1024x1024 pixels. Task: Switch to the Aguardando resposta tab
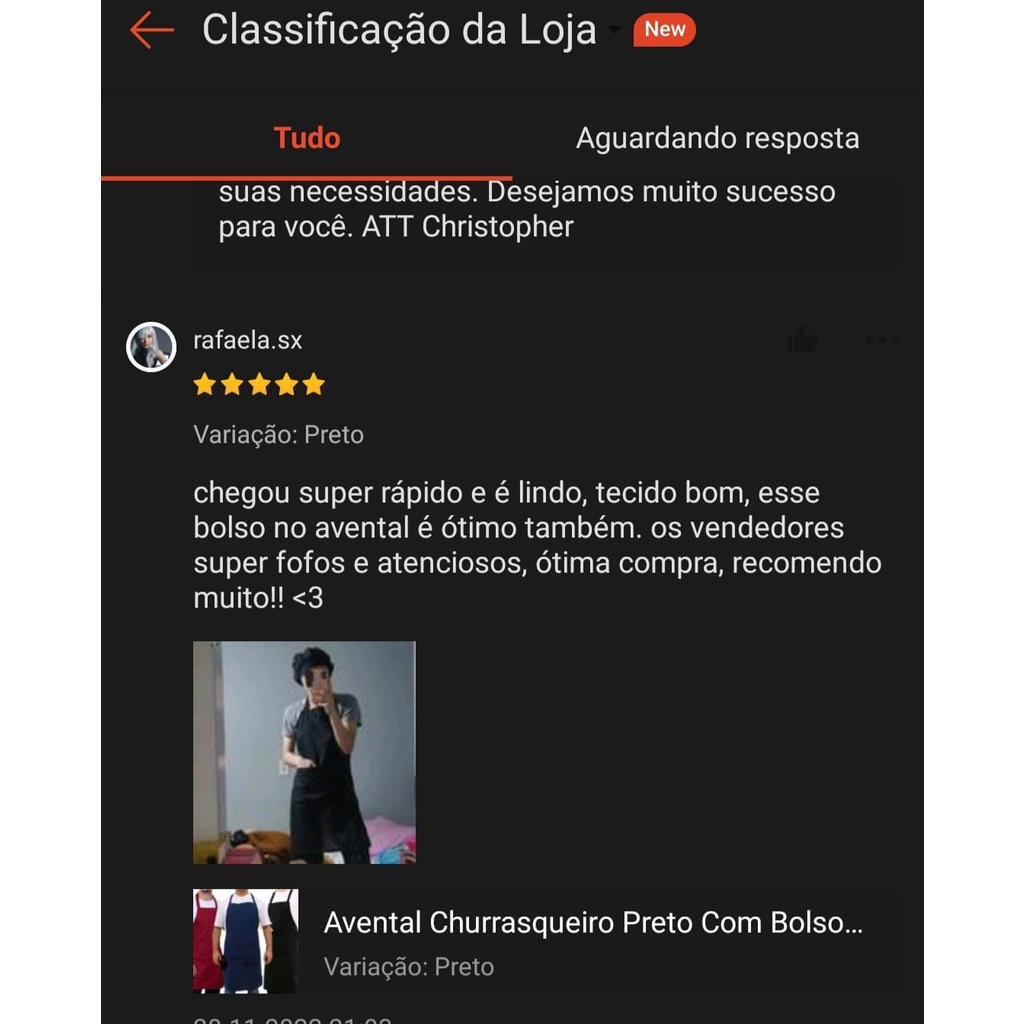(717, 138)
